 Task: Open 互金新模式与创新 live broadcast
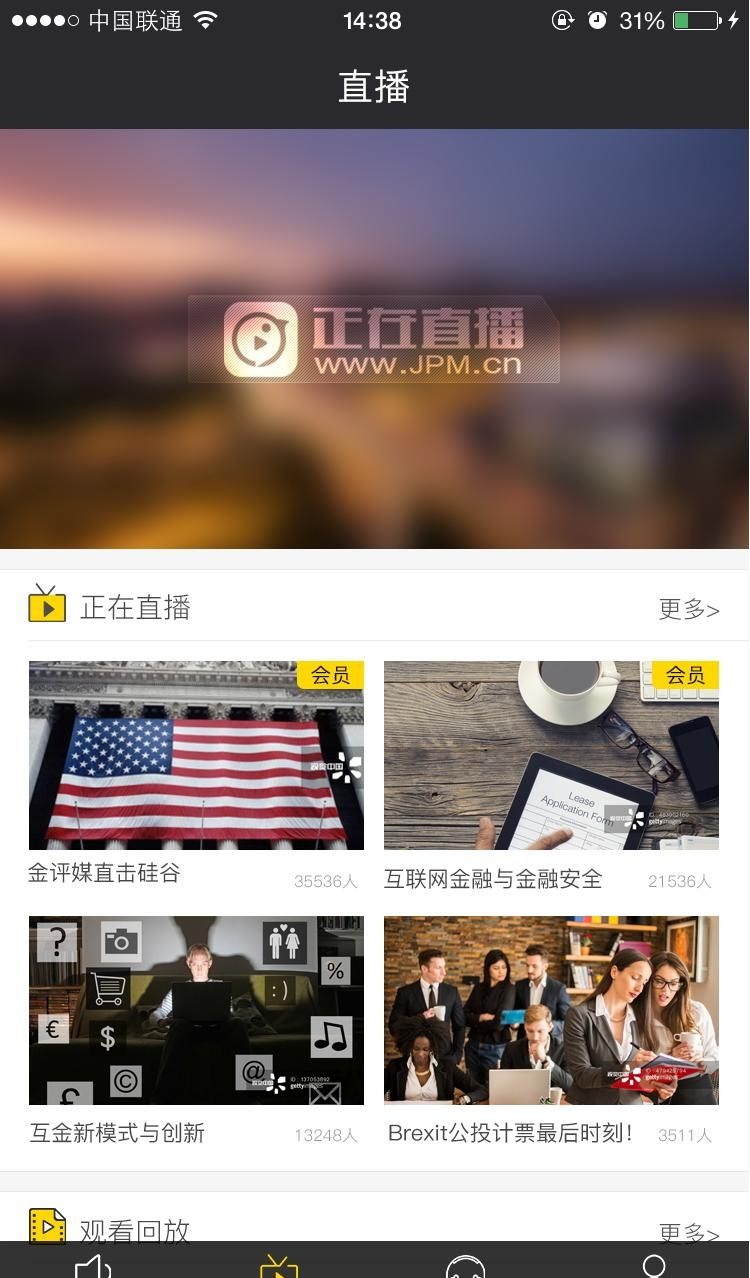pyautogui.click(x=196, y=1010)
